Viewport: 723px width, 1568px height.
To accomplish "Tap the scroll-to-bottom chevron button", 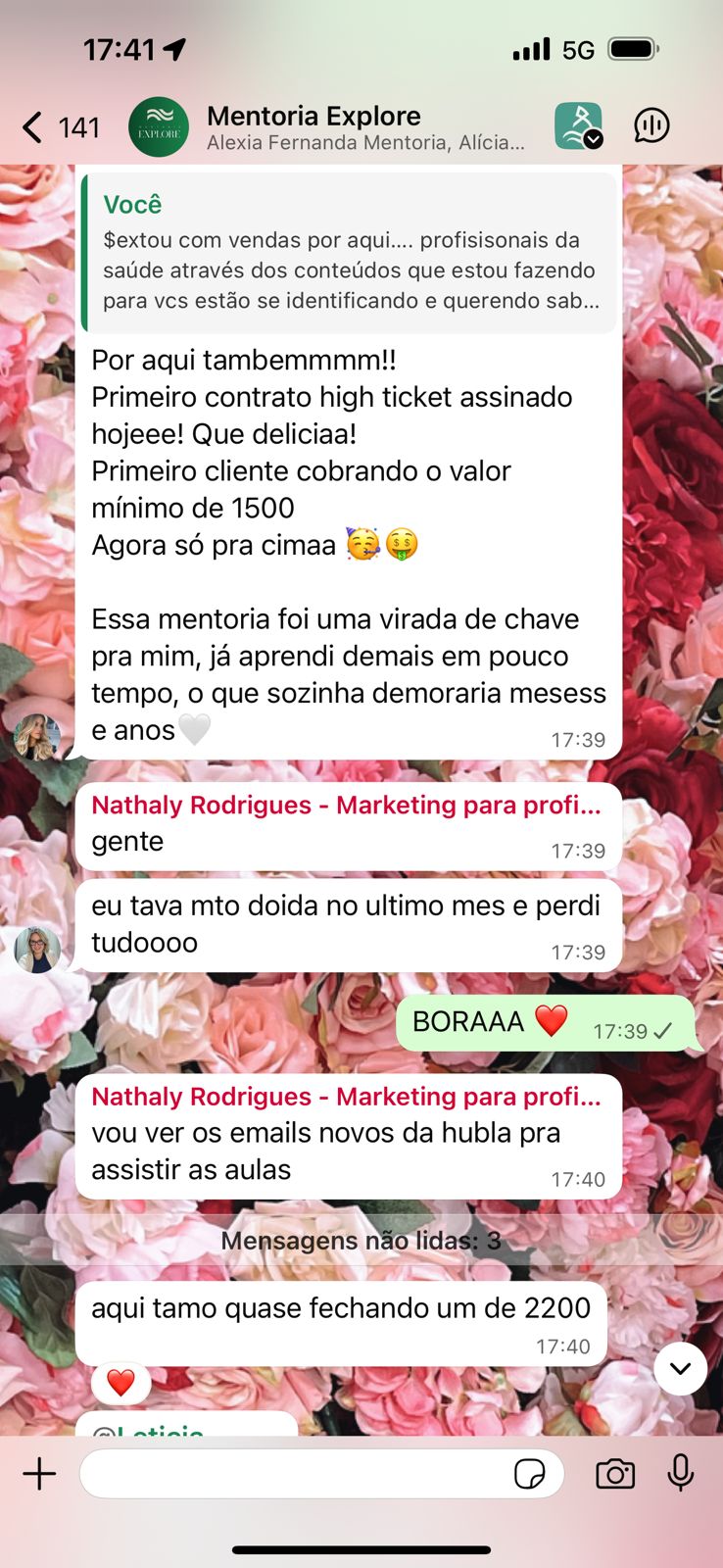I will pos(680,1369).
